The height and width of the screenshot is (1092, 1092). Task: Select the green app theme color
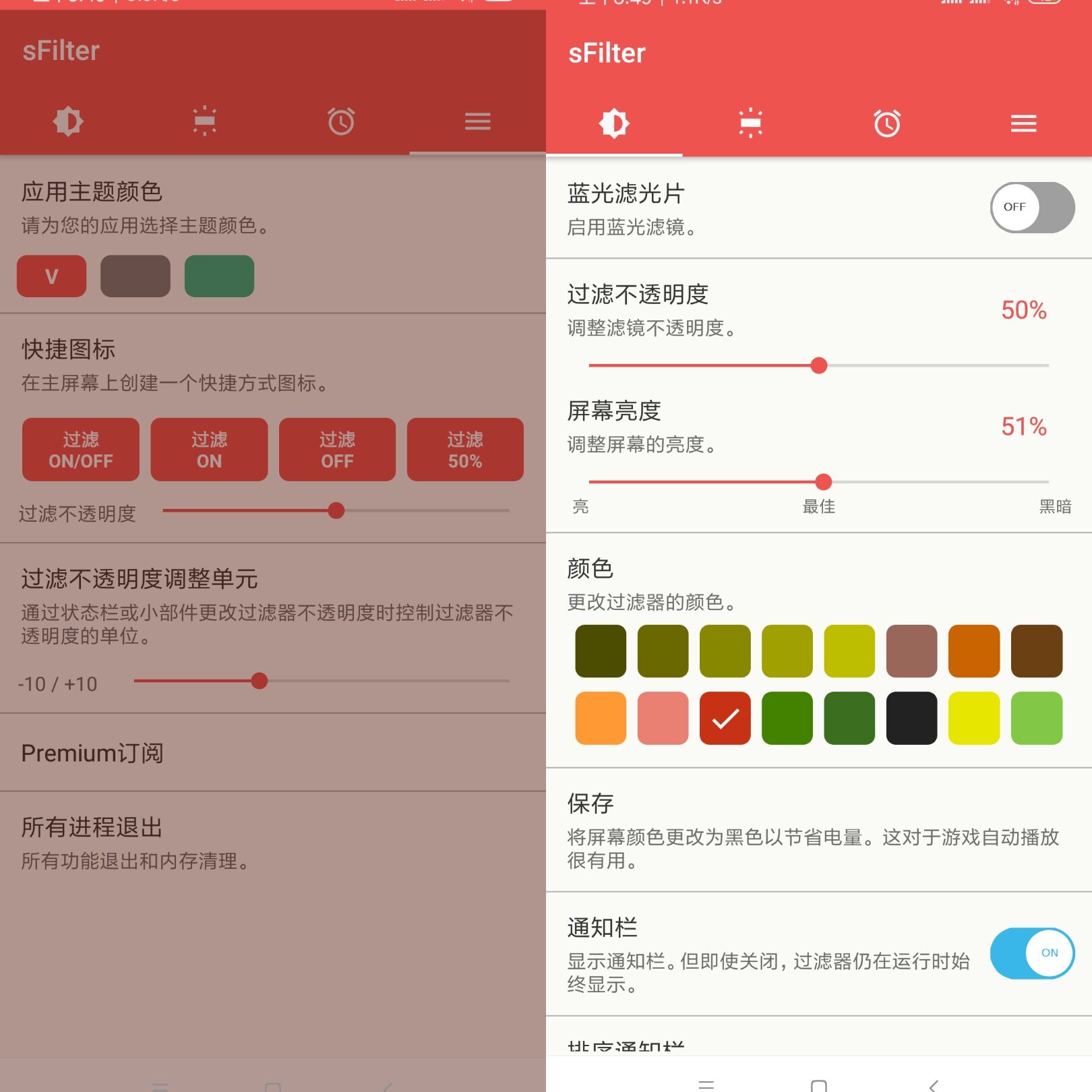click(x=219, y=276)
